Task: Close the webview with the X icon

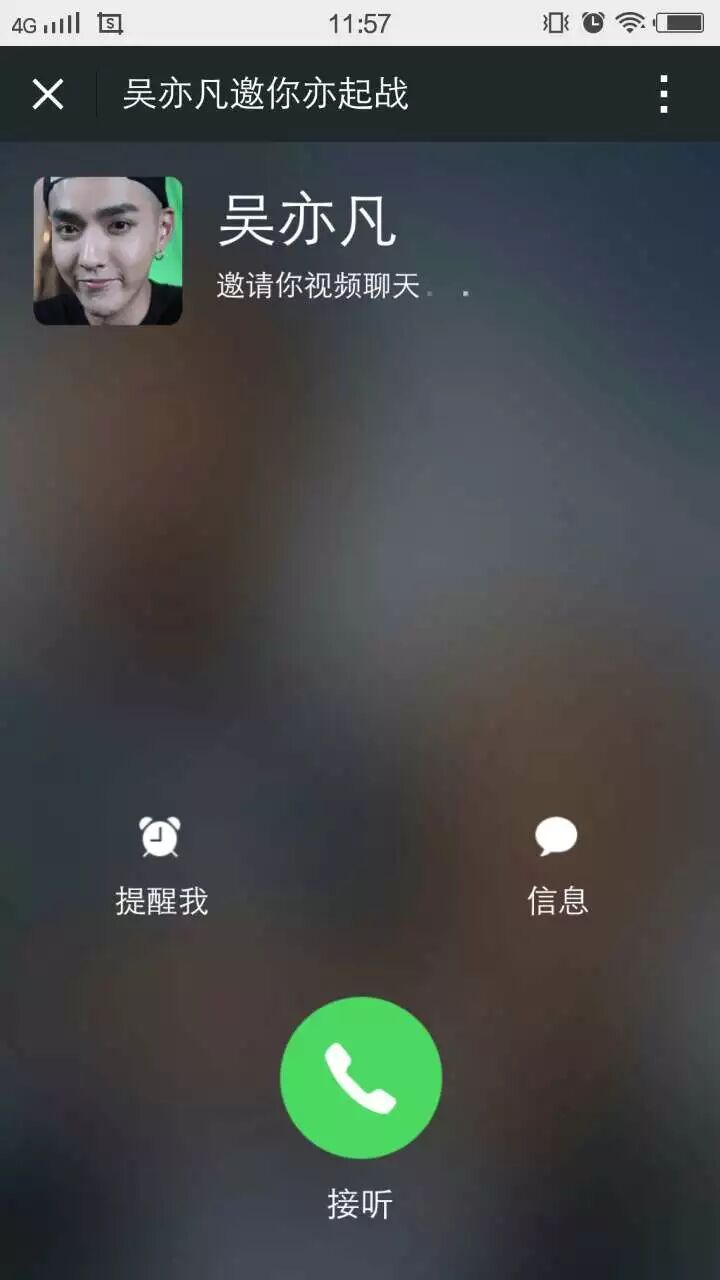Action: 48,95
